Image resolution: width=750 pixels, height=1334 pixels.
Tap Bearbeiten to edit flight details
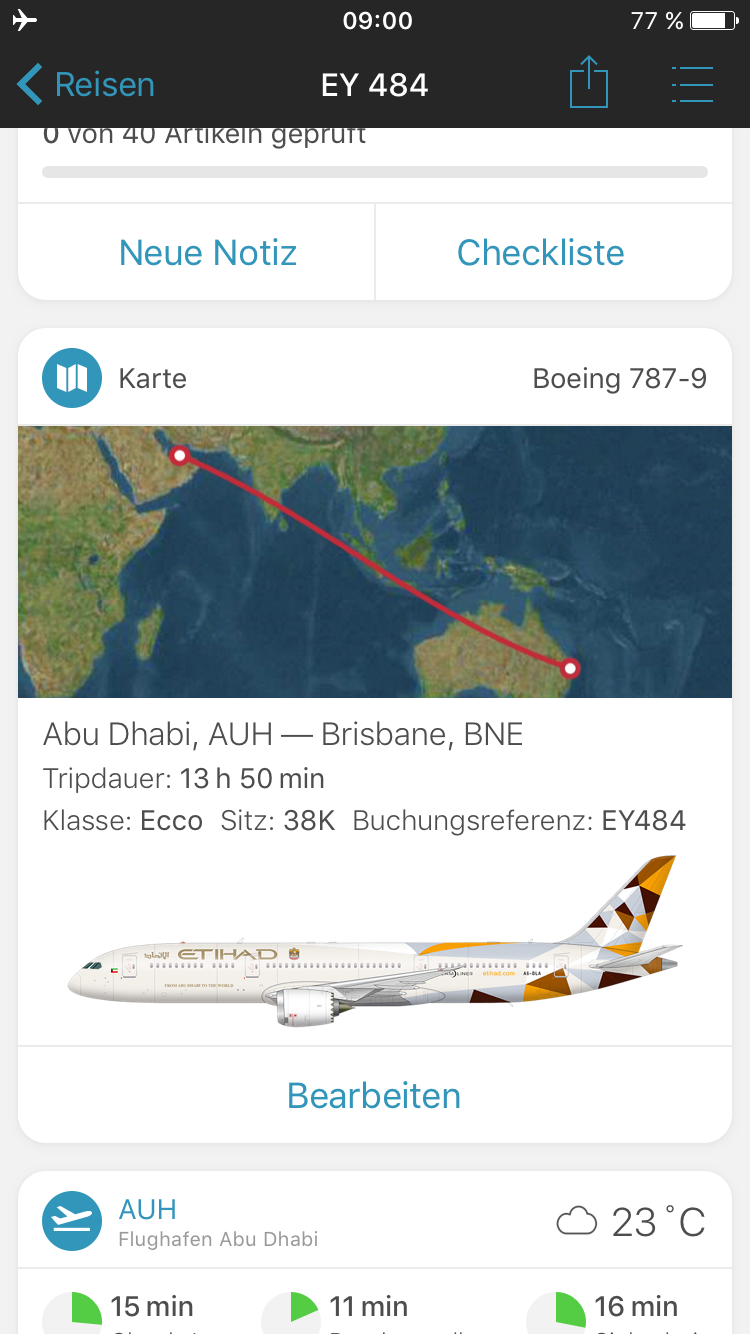(x=374, y=1096)
